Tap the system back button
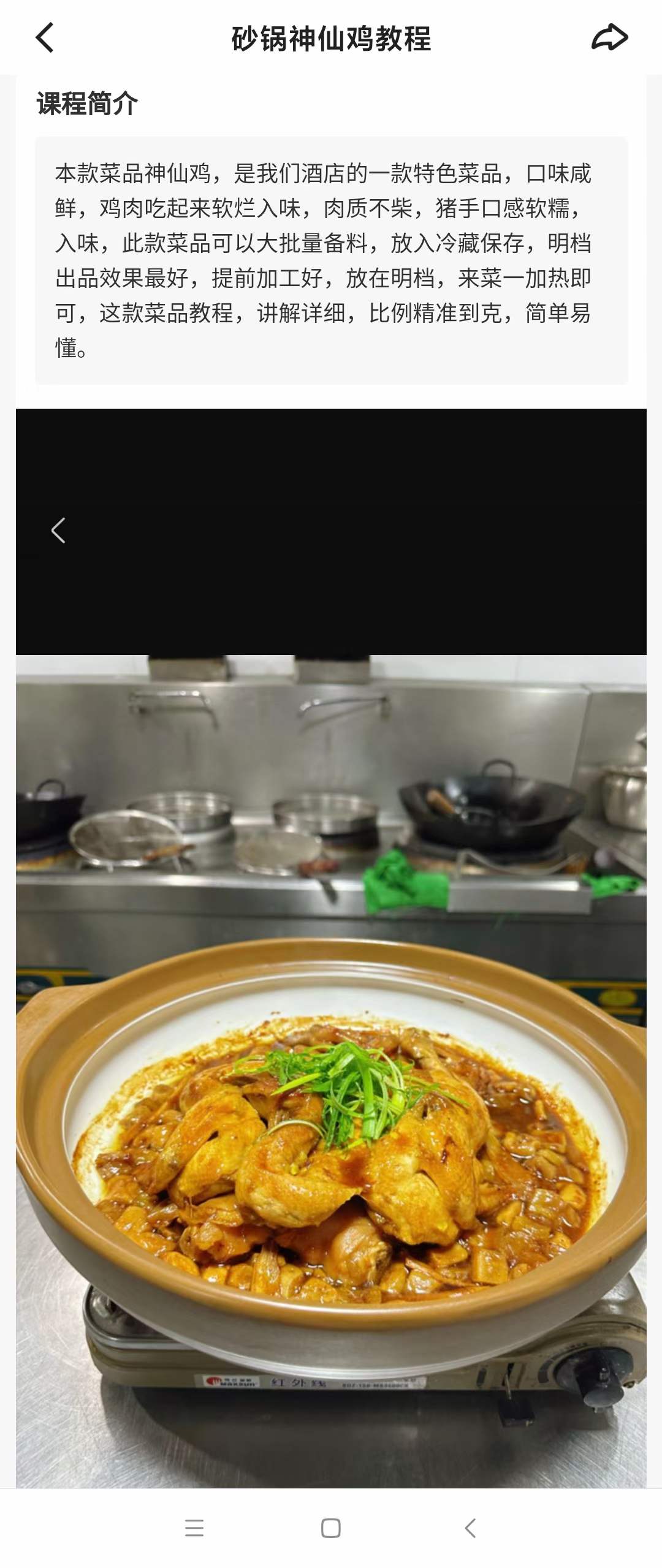 click(470, 1528)
